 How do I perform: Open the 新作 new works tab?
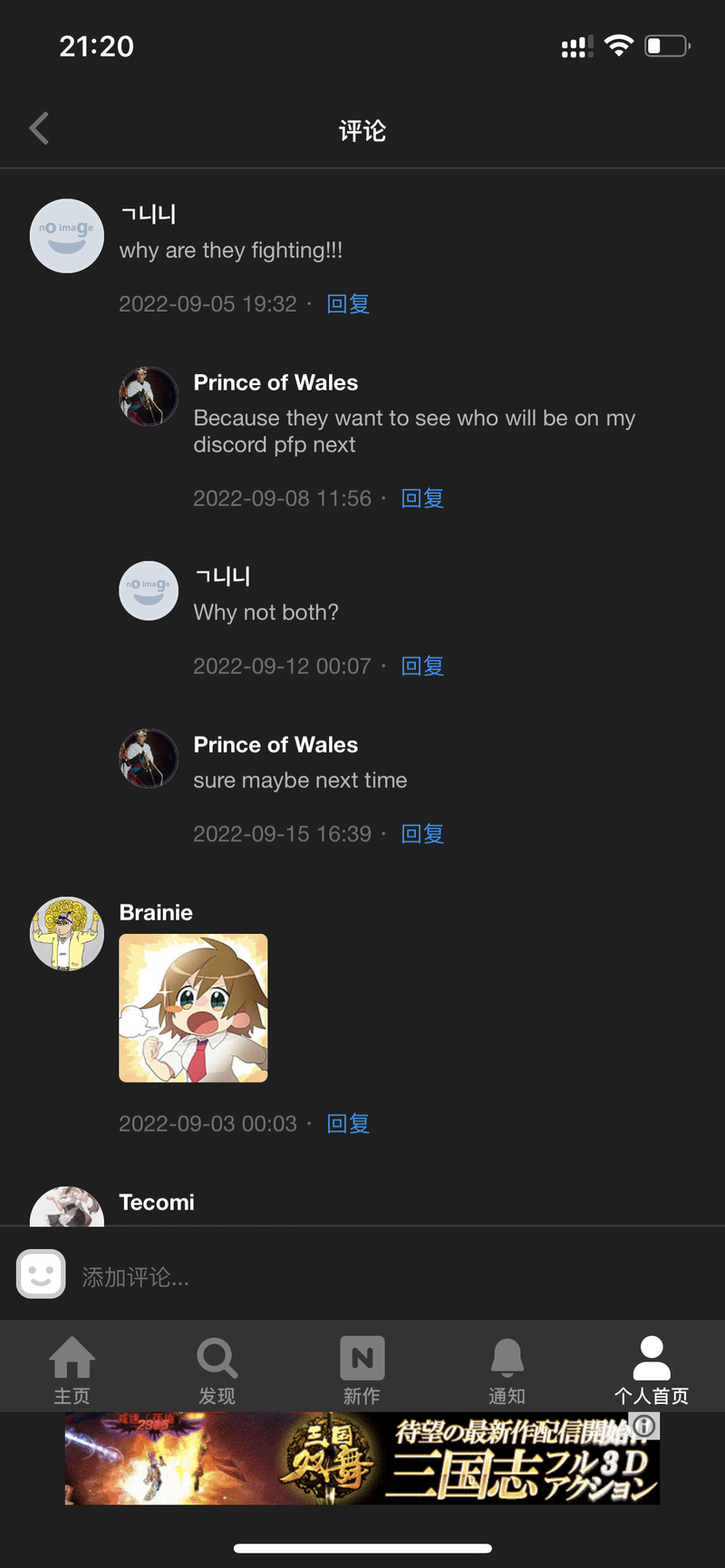point(362,1370)
